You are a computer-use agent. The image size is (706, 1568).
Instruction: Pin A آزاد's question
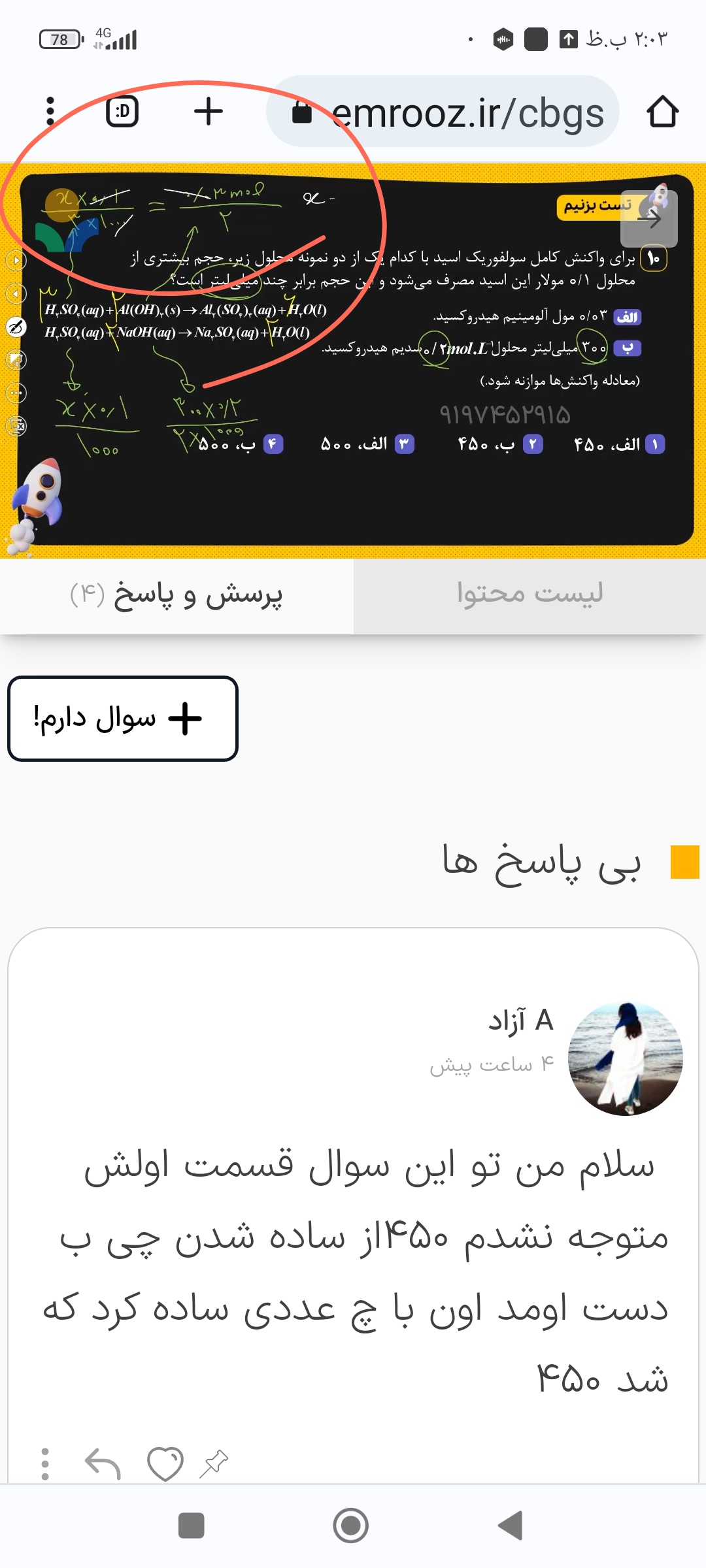(214, 1464)
